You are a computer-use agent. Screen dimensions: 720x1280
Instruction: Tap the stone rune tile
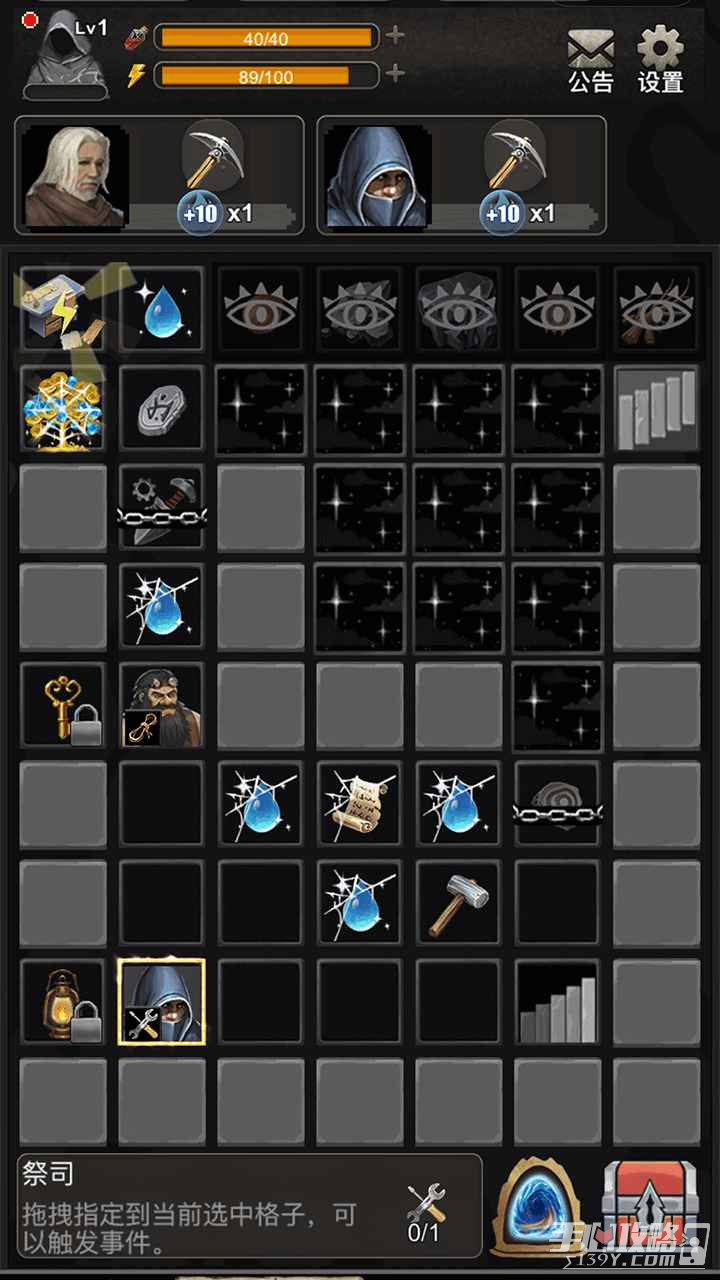[161, 408]
